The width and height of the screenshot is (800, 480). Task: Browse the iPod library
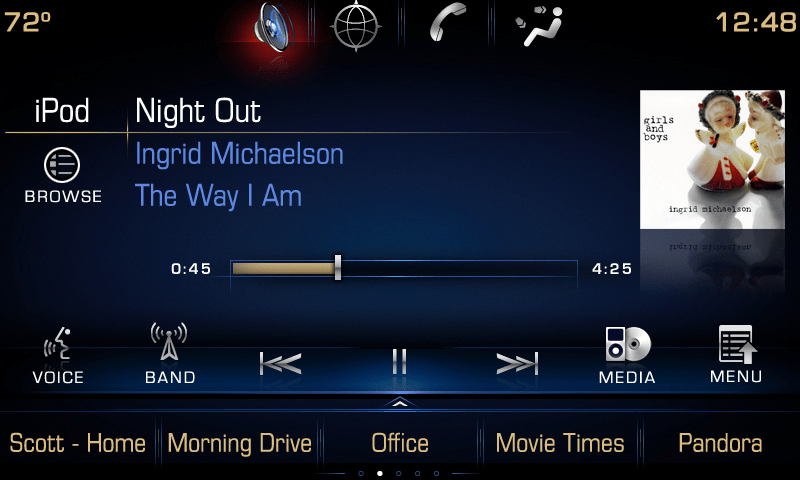63,176
